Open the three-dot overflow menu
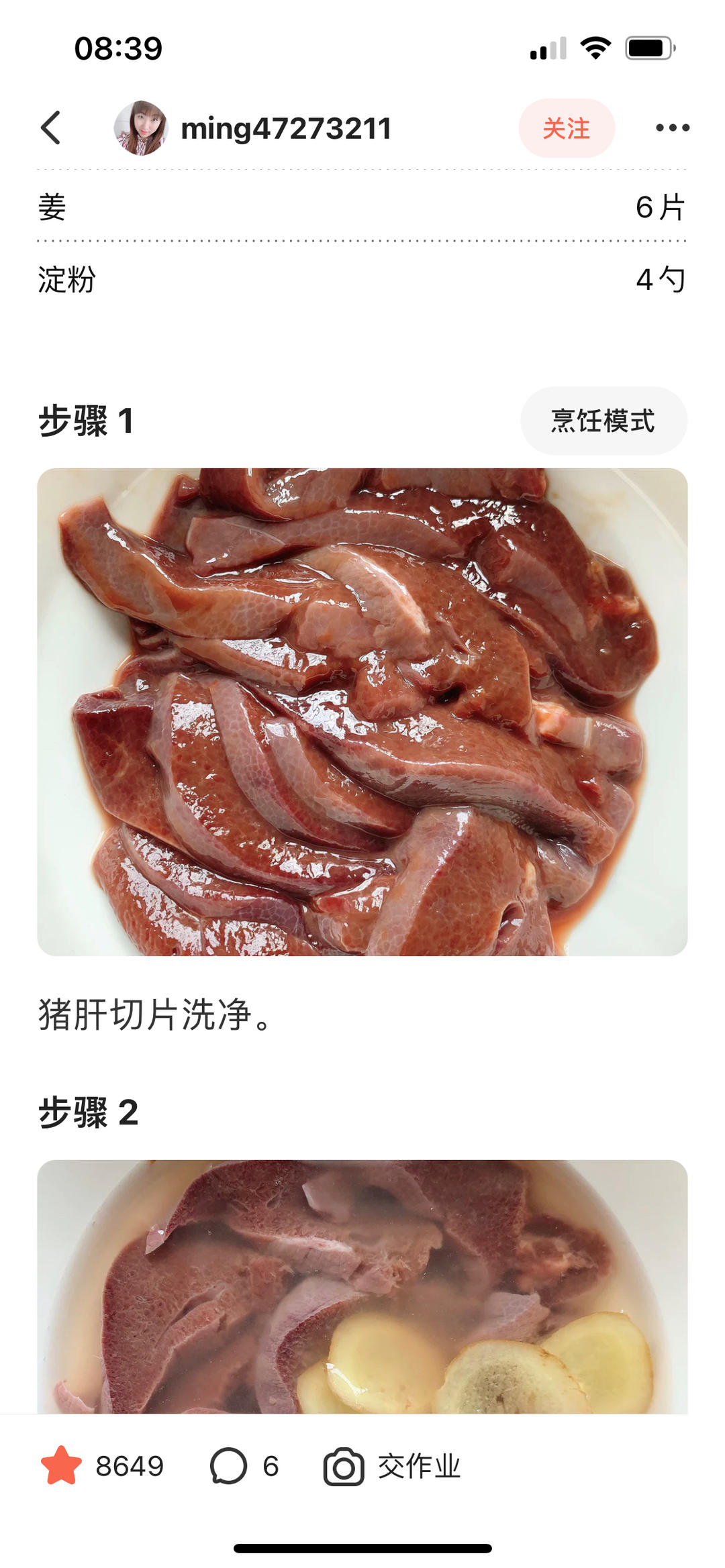This screenshot has width=725, height=1568. pos(672,128)
